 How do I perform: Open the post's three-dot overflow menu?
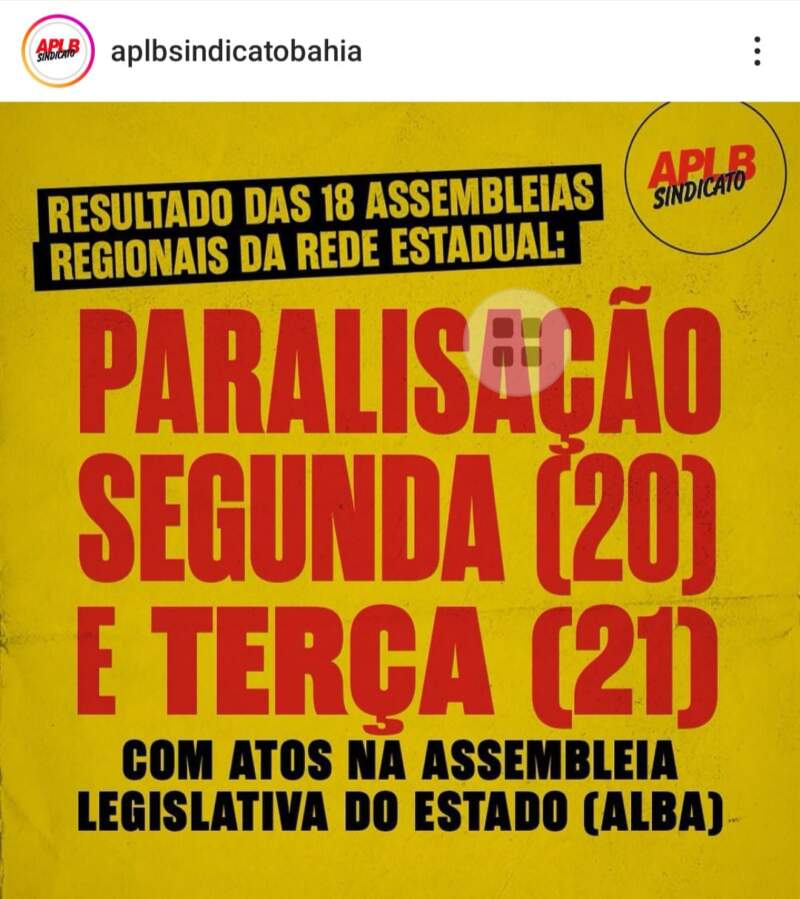coord(757,51)
